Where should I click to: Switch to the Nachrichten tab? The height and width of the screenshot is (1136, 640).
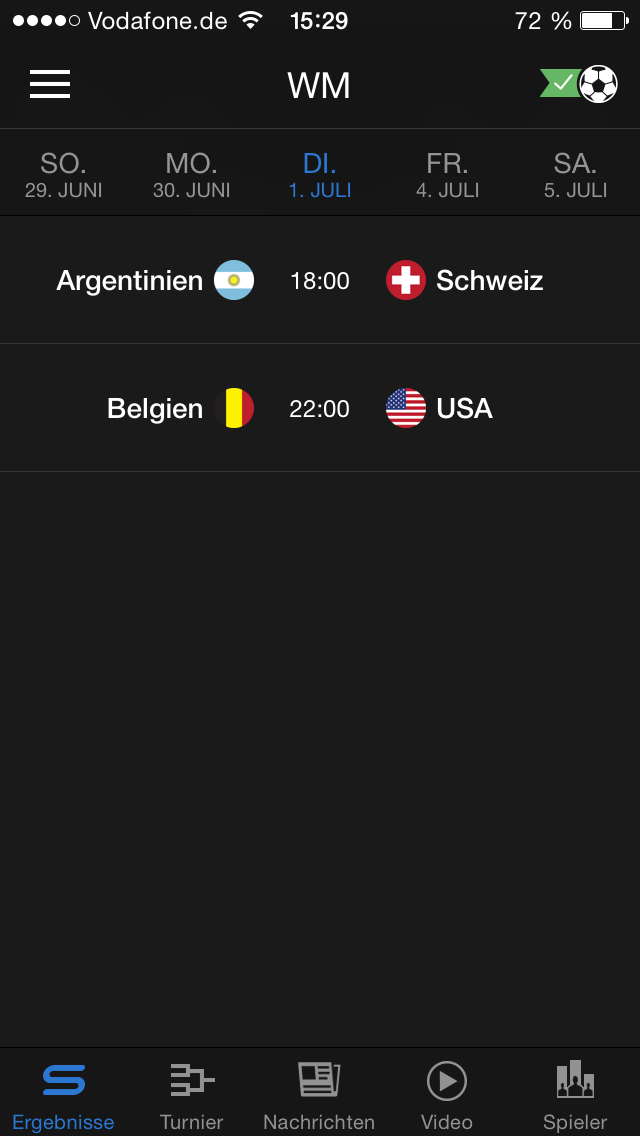319,1094
